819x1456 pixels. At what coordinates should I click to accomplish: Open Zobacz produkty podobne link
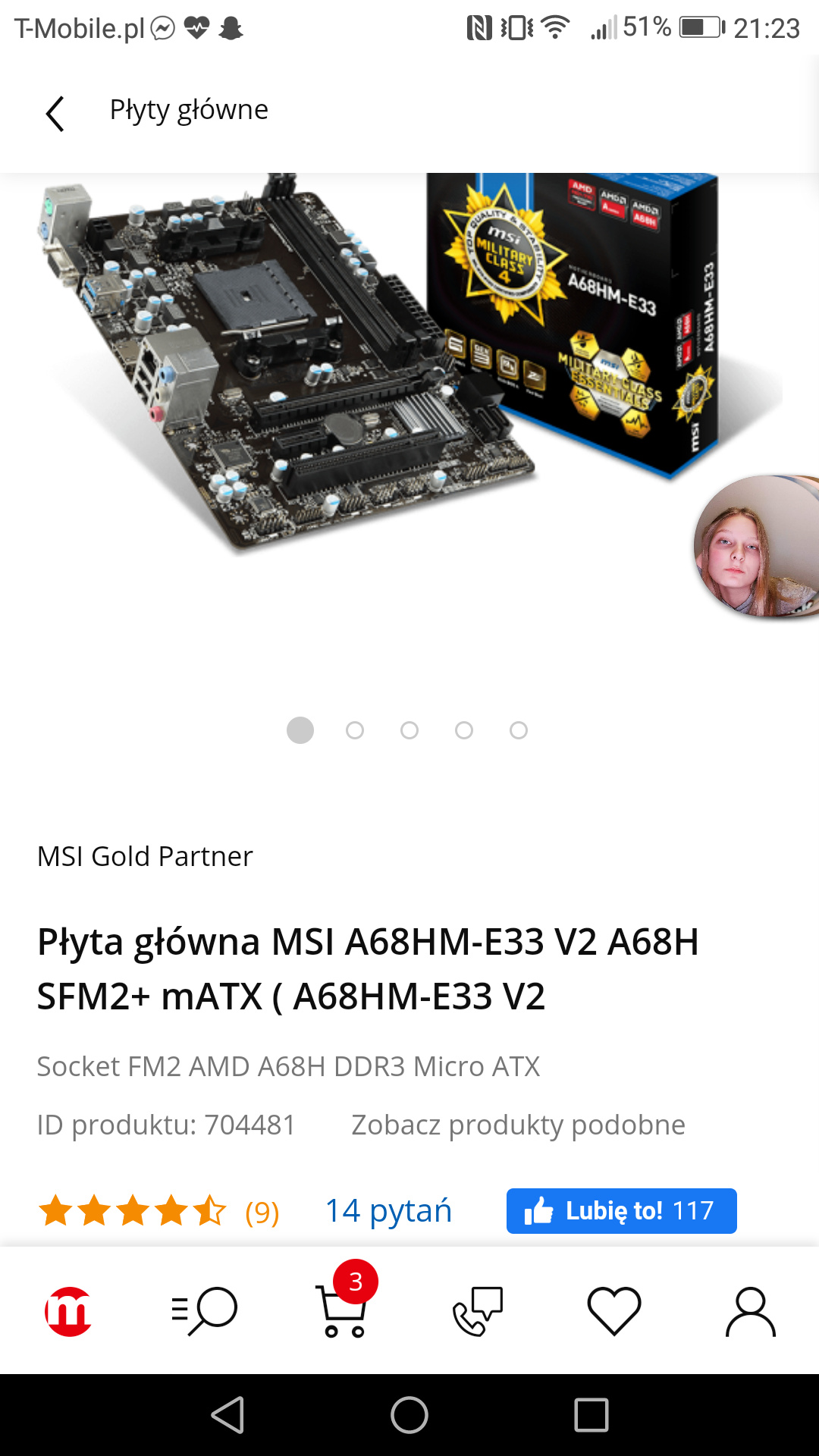tap(518, 1125)
